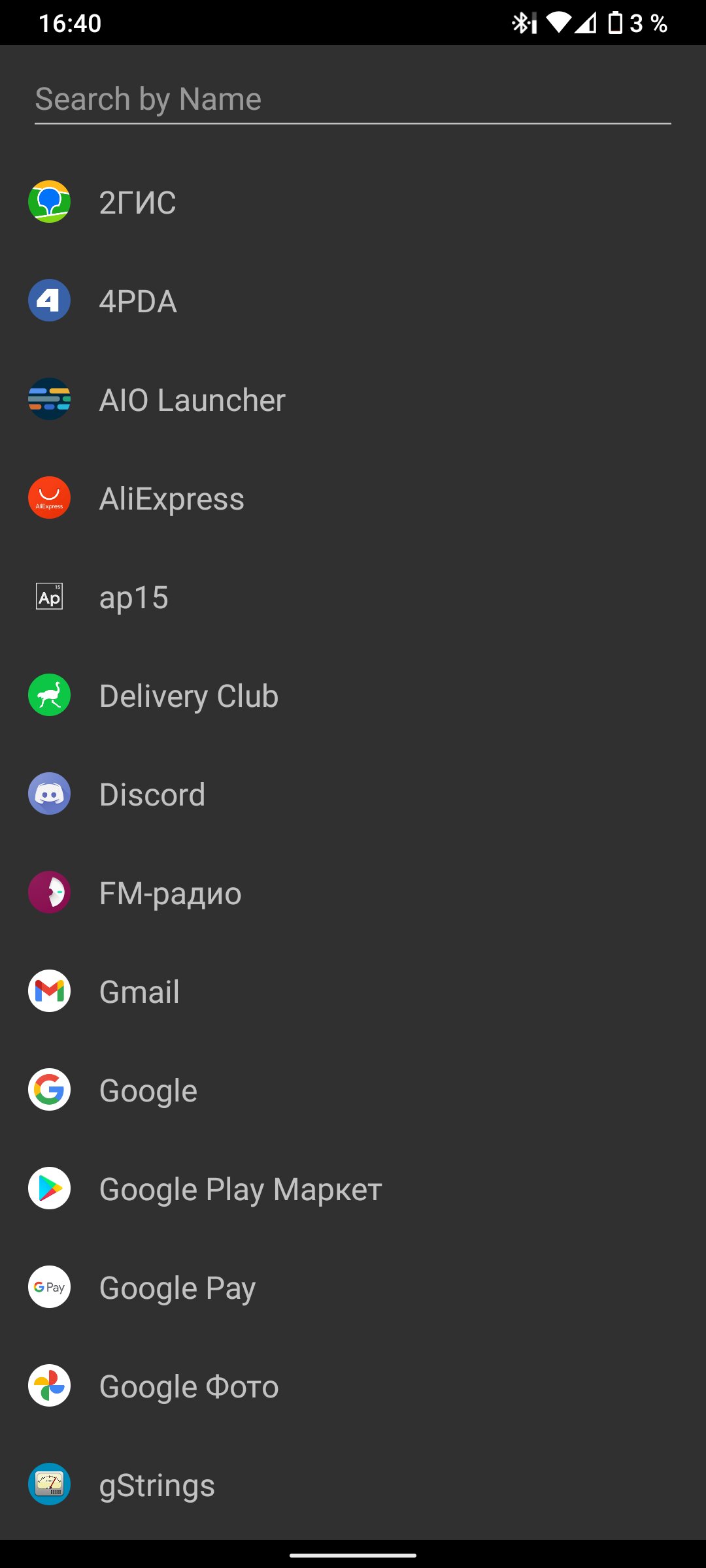706x1568 pixels.
Task: Choose Discord from the app list
Action: (x=353, y=794)
